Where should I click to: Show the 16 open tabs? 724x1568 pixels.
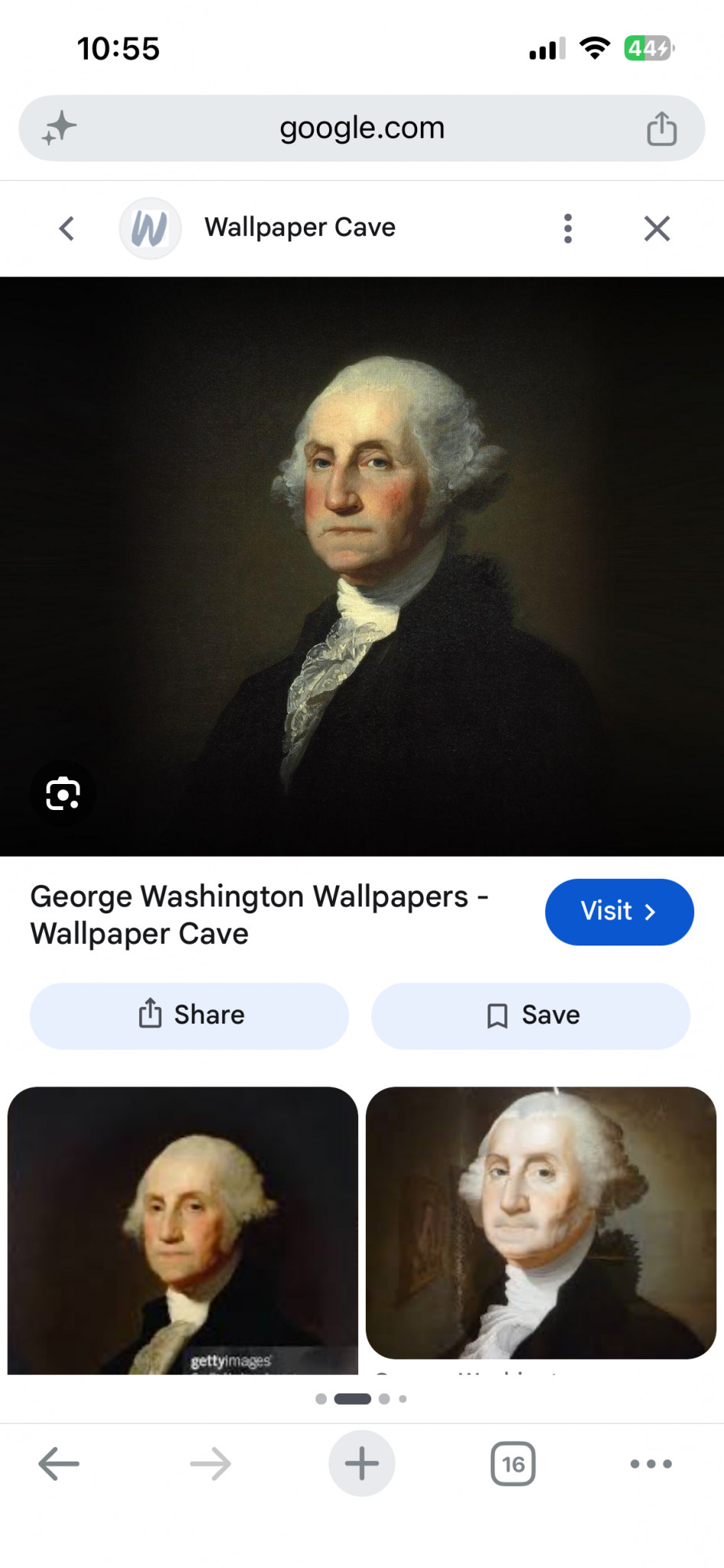coord(513,1463)
